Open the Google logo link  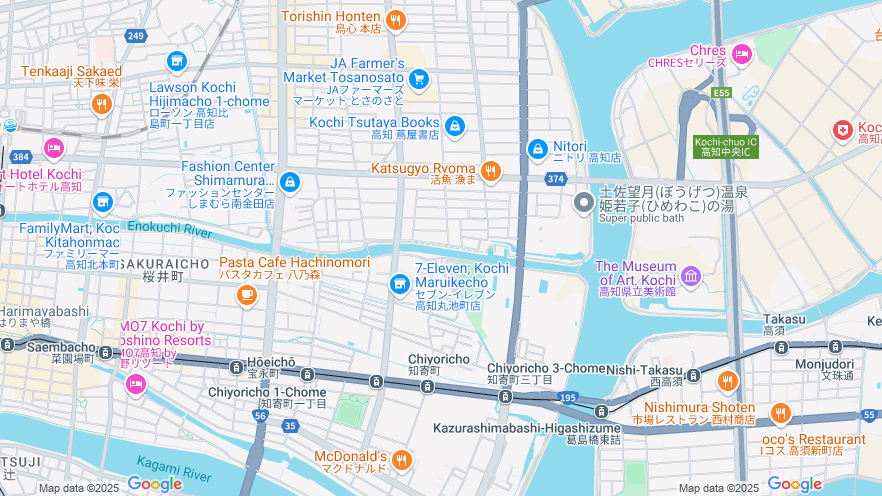(154, 484)
